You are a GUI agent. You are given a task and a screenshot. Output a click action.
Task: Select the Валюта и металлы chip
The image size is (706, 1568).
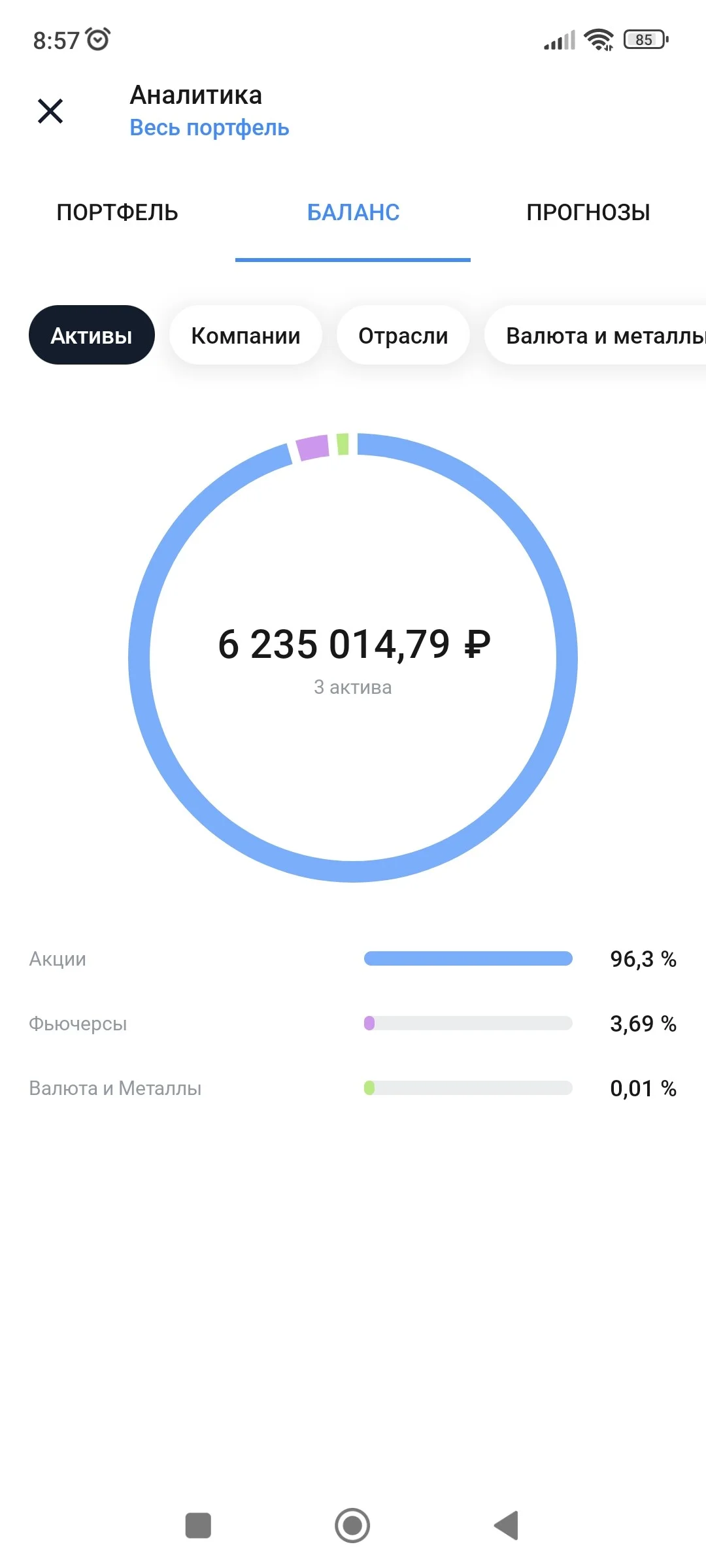tap(596, 335)
